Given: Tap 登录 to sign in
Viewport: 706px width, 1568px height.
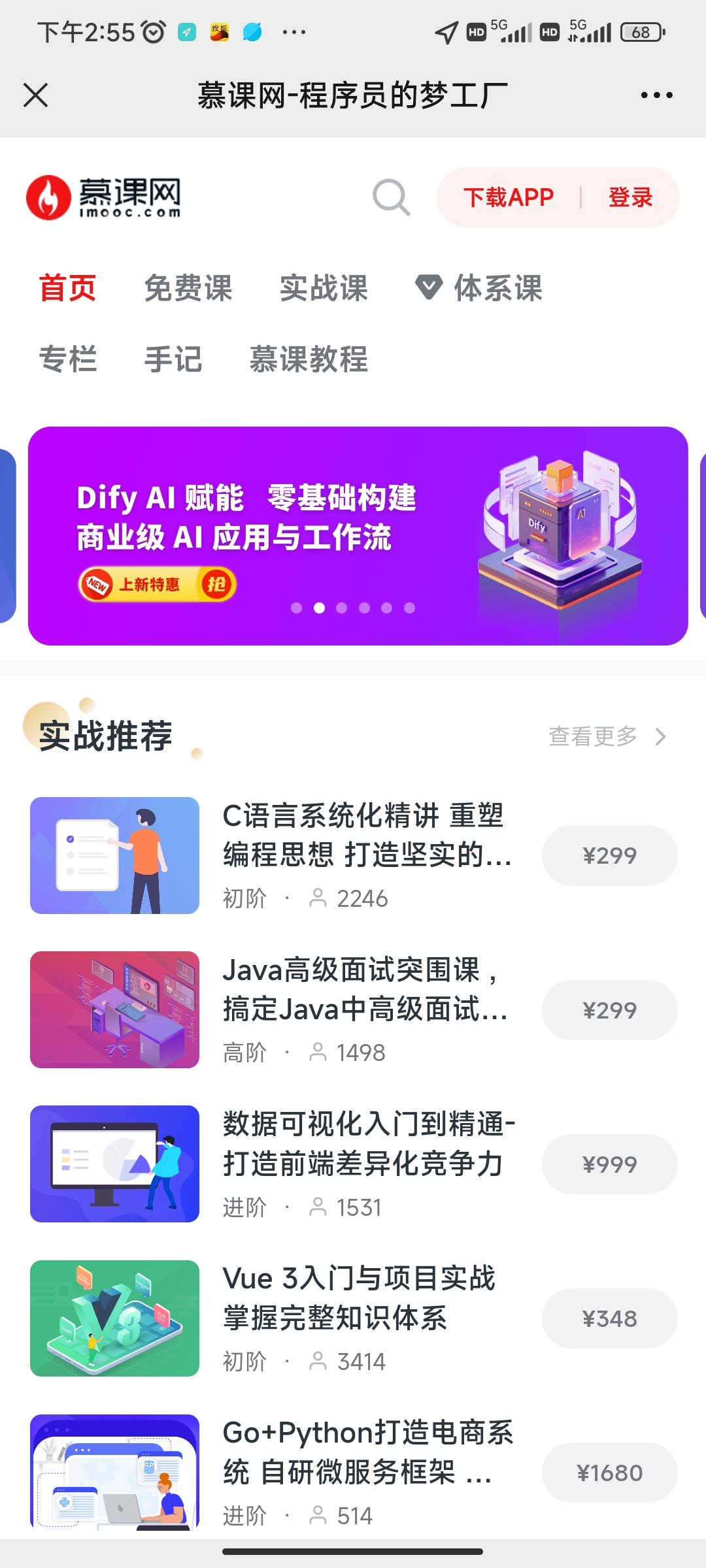Looking at the screenshot, I should 630,197.
